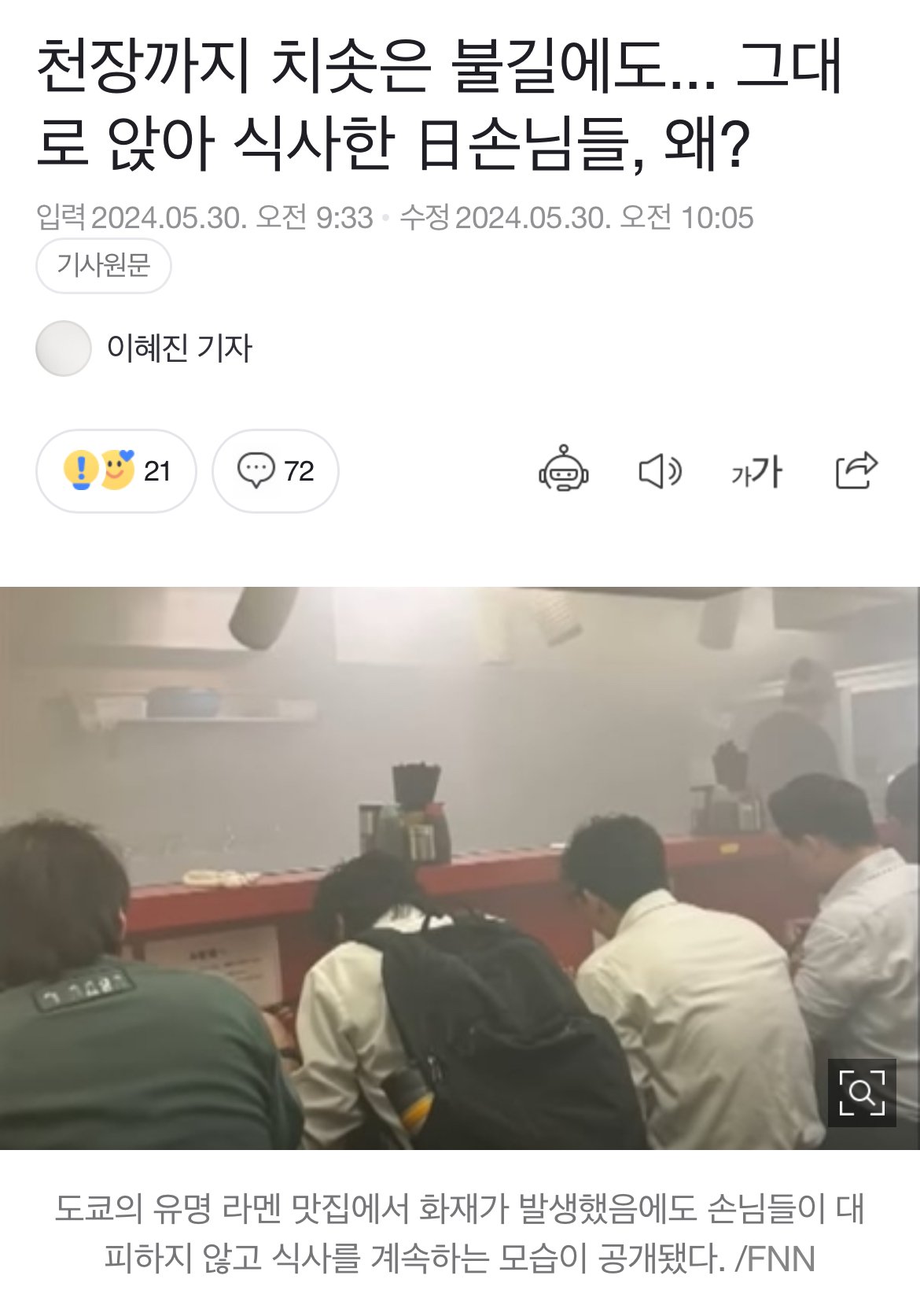Listen to the article with the speaker icon
This screenshot has height=1316, width=920.
(659, 472)
